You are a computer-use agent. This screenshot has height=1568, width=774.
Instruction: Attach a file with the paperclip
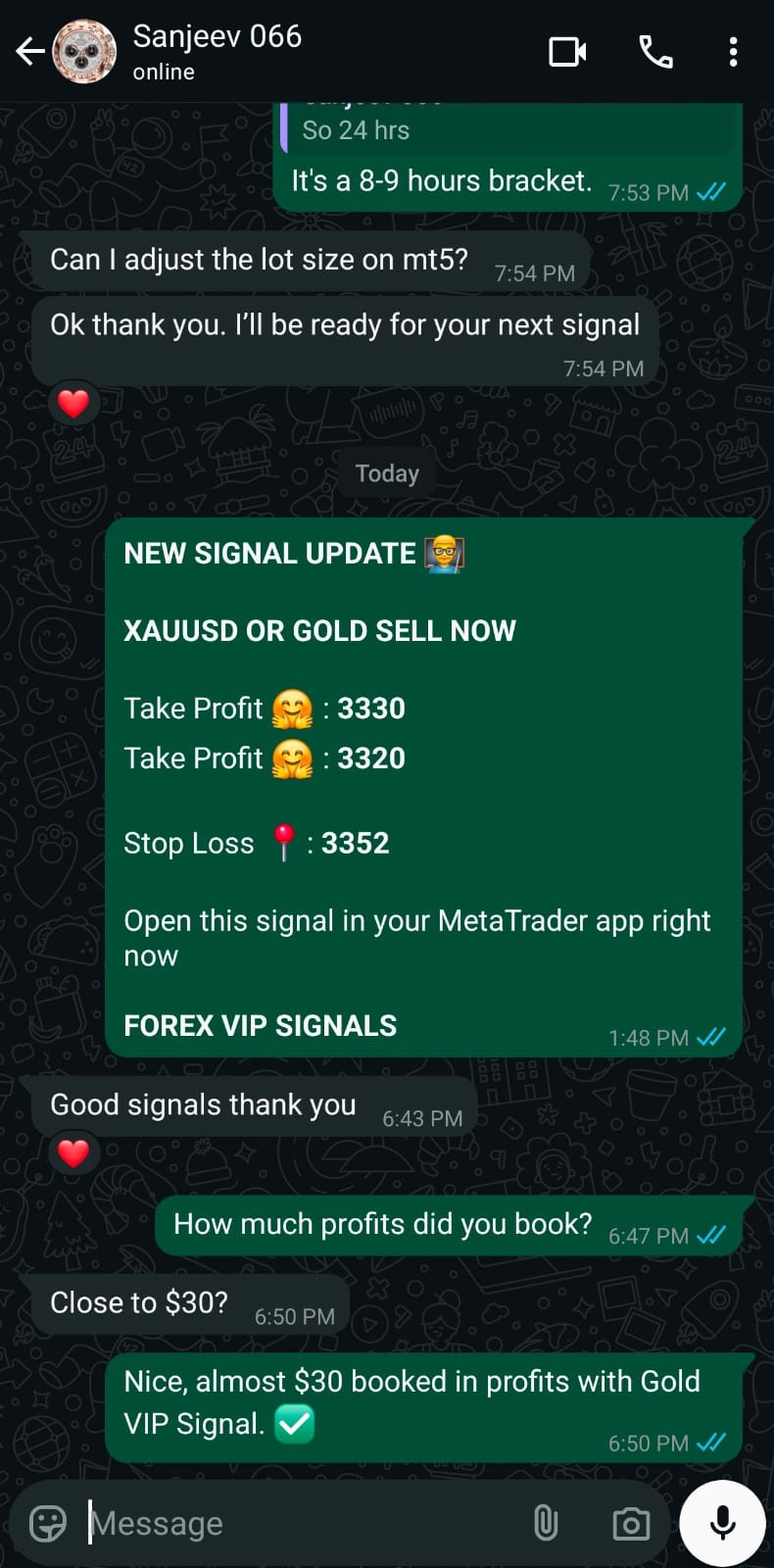[x=546, y=1523]
